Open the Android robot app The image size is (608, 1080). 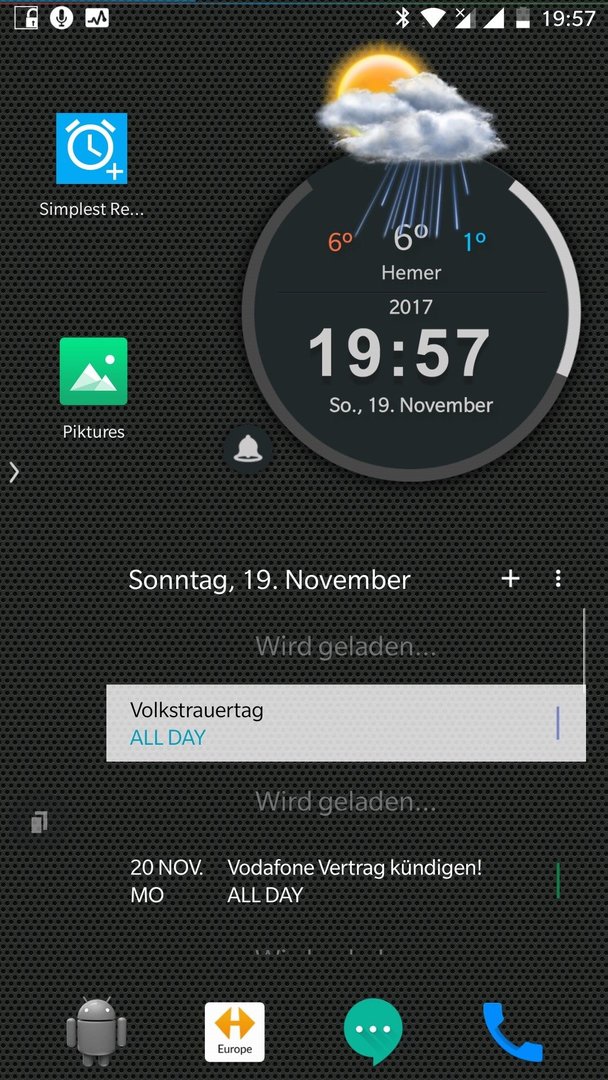coord(96,1031)
